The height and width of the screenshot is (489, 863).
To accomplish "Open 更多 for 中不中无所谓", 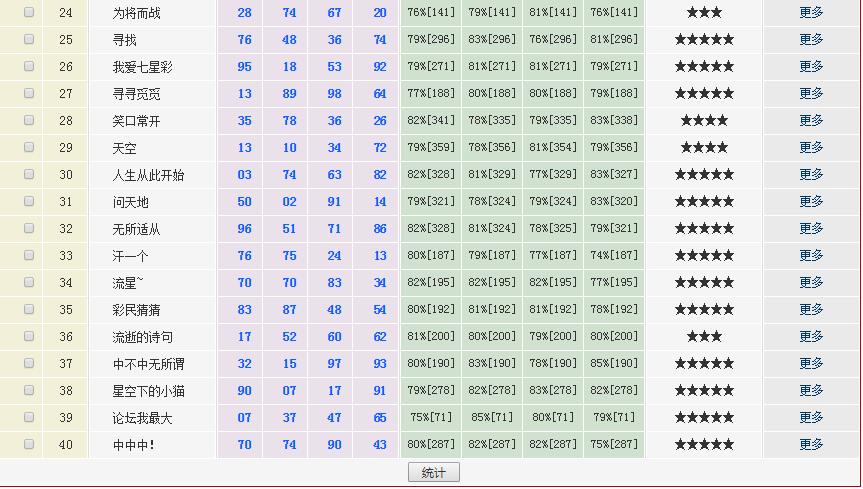I will pos(811,364).
